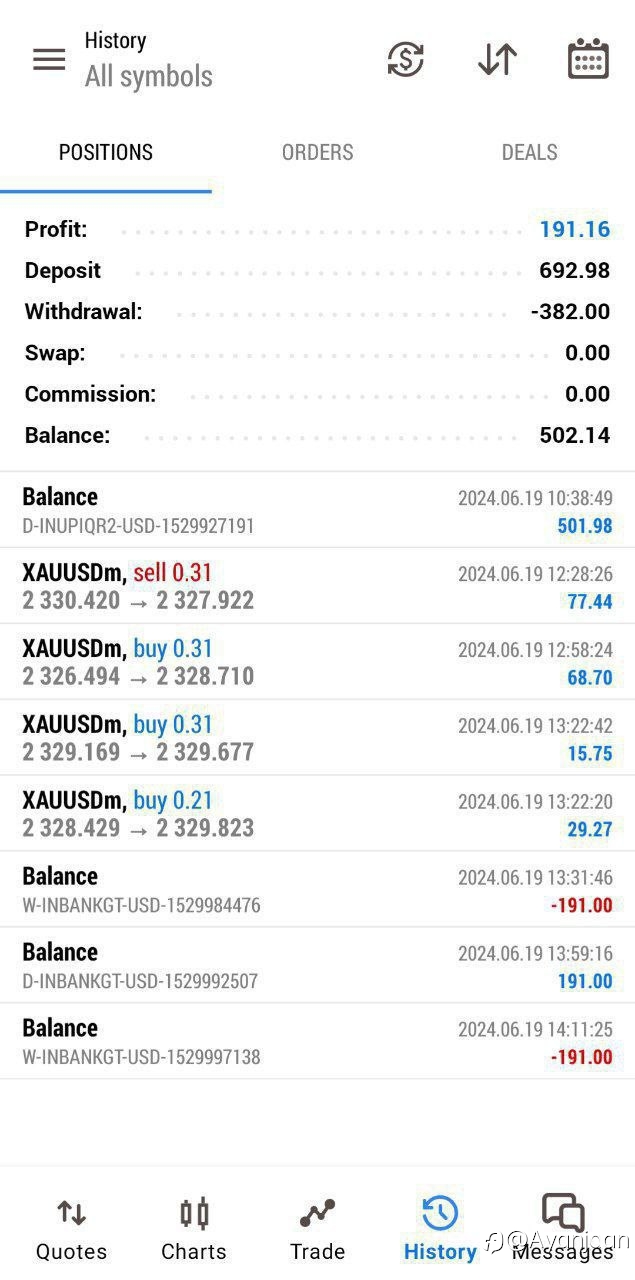The width and height of the screenshot is (635, 1280).
Task: Open the XAUUSDm buy with 15.75 profit
Action: point(317,738)
